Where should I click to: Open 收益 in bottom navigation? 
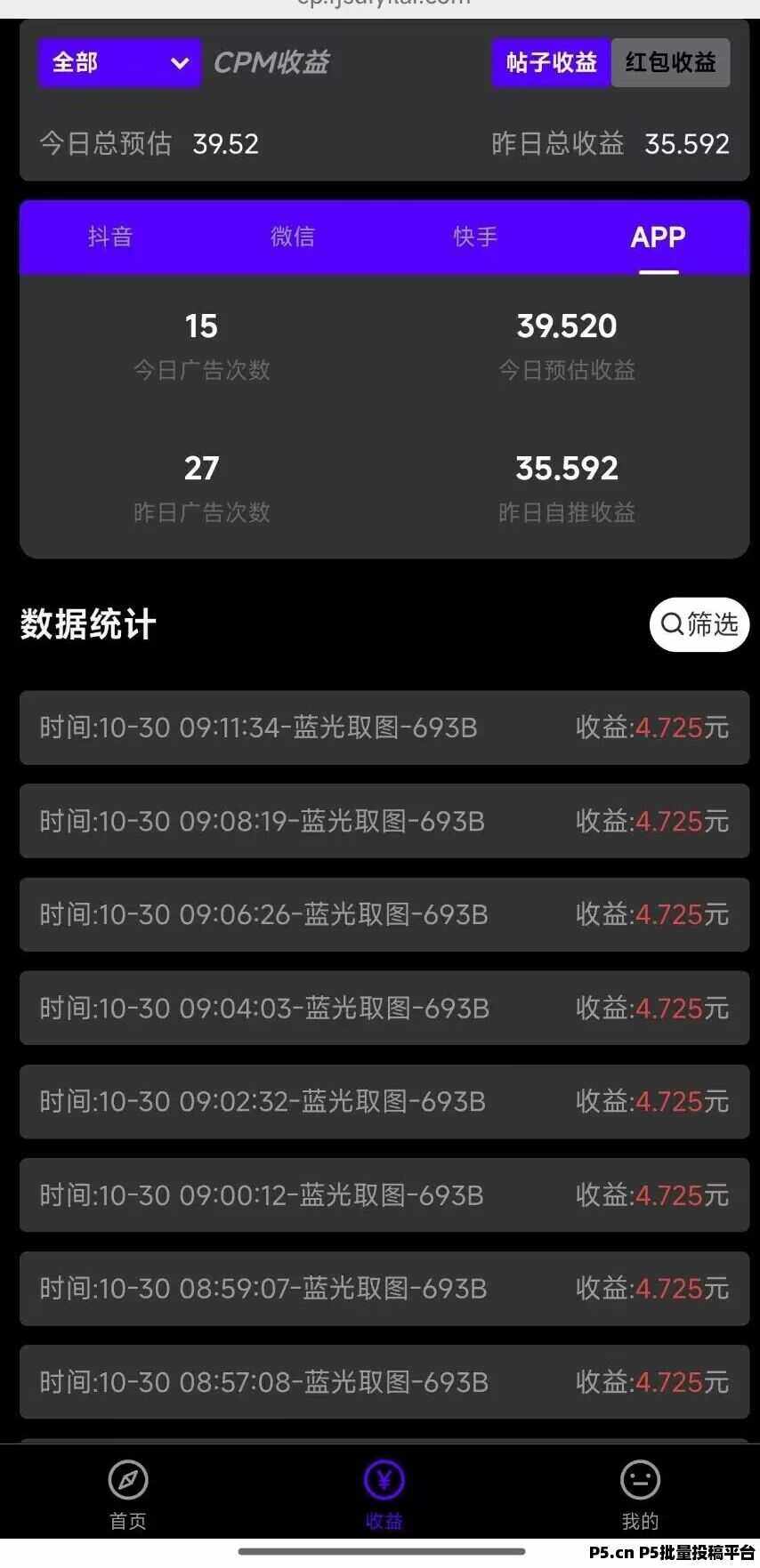click(384, 1494)
